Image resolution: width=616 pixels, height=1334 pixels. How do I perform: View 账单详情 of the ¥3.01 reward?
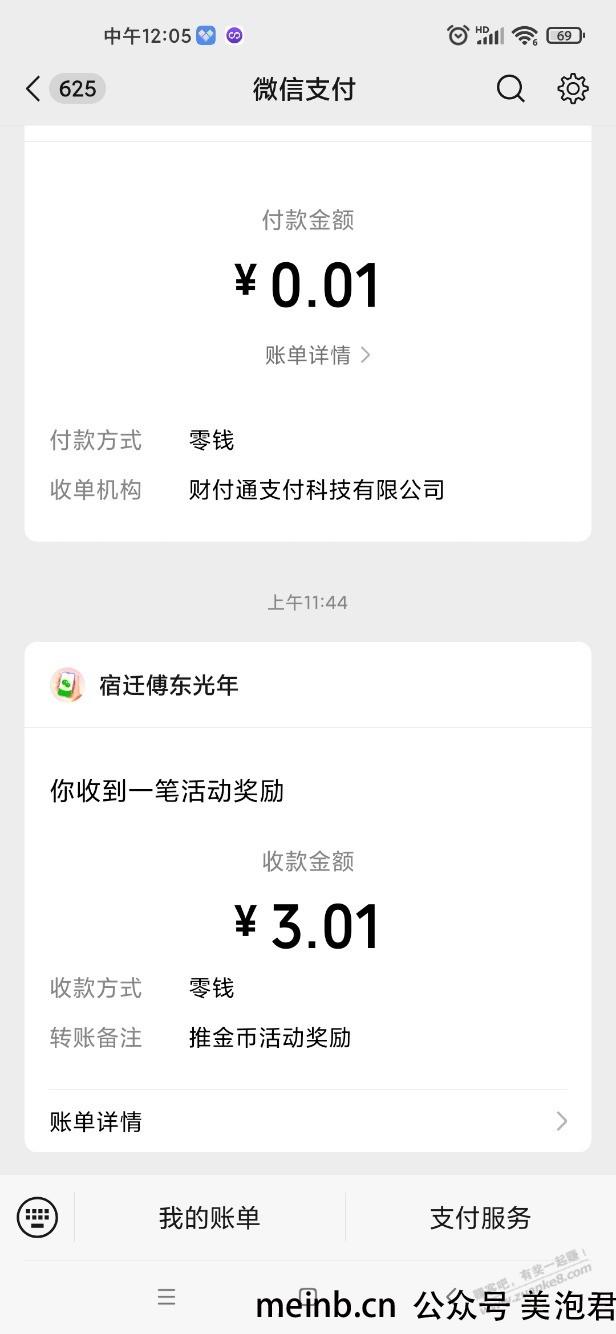pyautogui.click(x=308, y=1121)
